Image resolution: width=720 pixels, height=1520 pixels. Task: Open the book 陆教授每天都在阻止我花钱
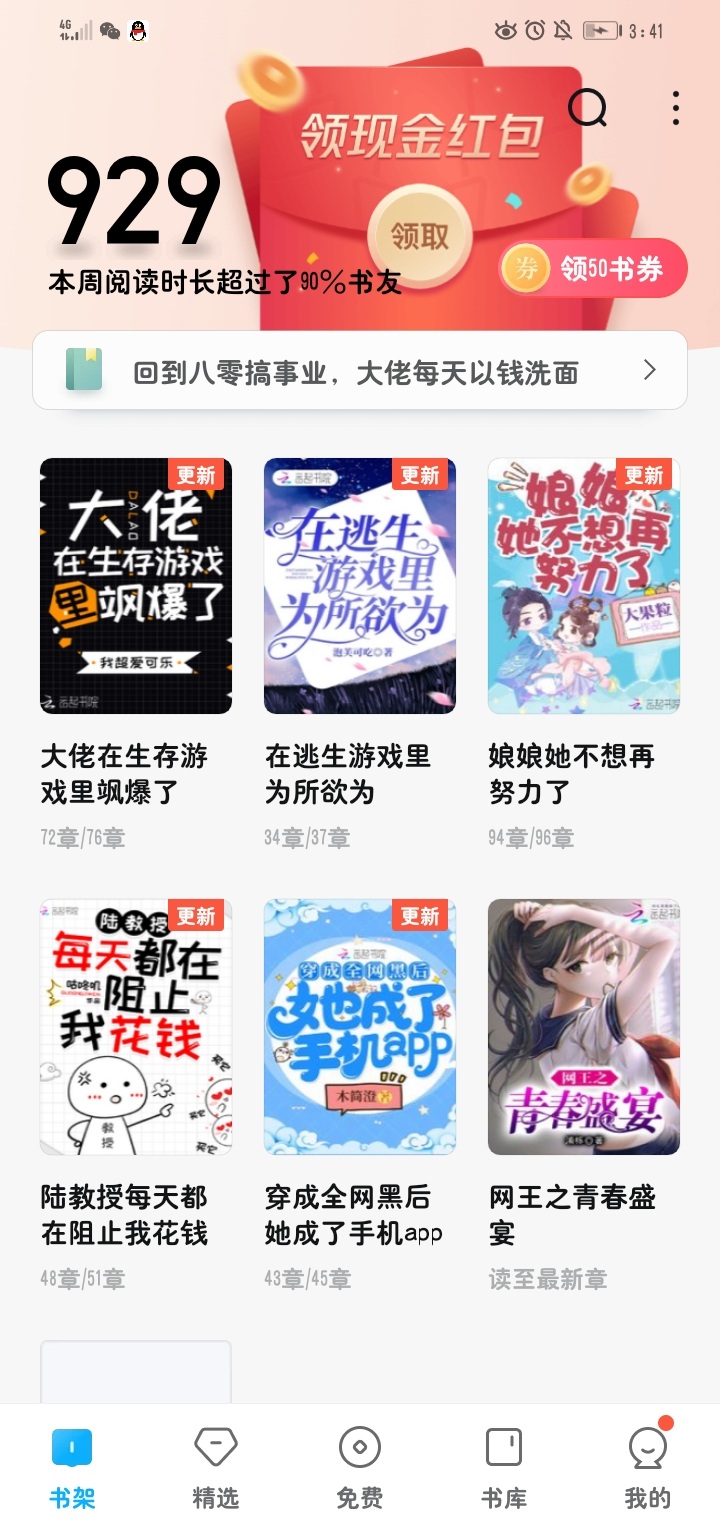(x=136, y=1027)
